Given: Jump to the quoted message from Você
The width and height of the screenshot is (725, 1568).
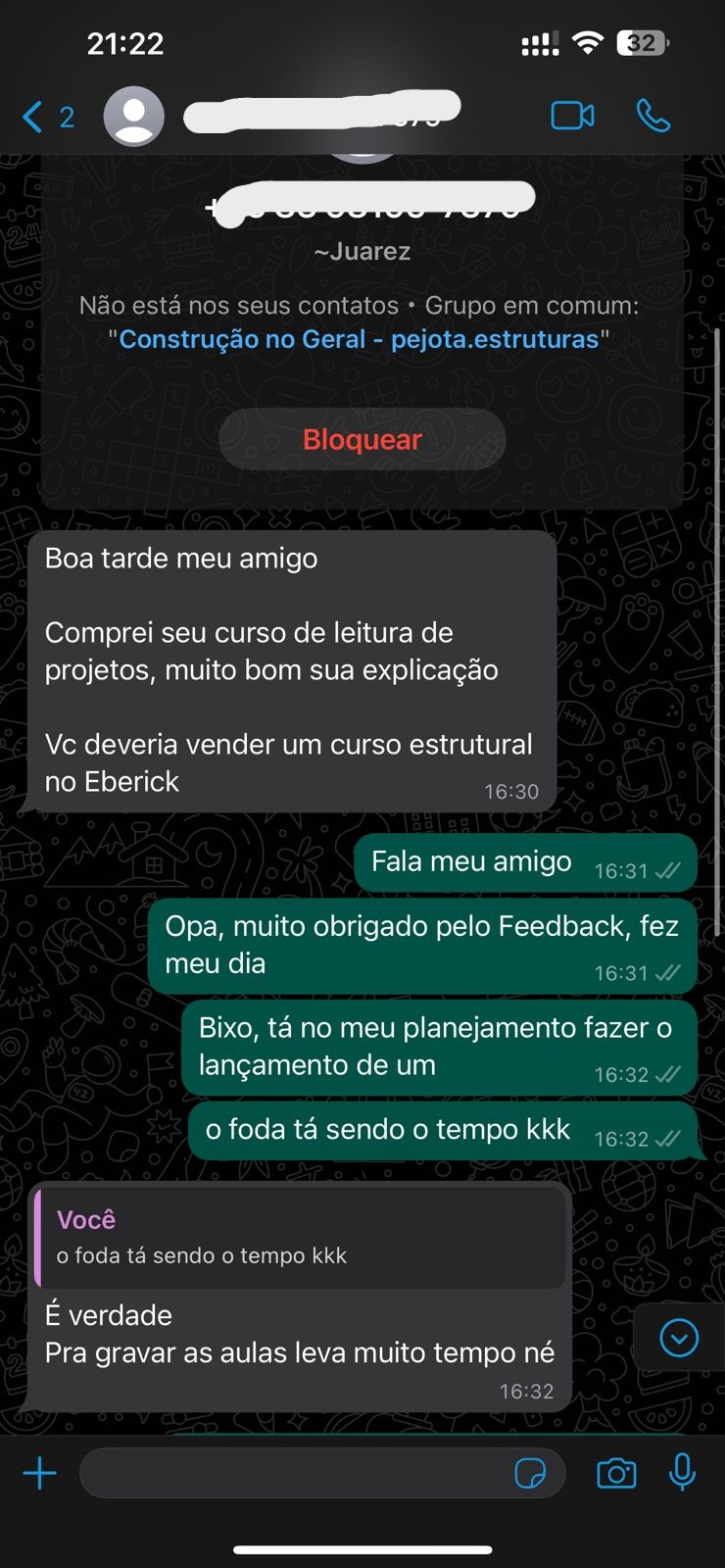Looking at the screenshot, I should [300, 1237].
